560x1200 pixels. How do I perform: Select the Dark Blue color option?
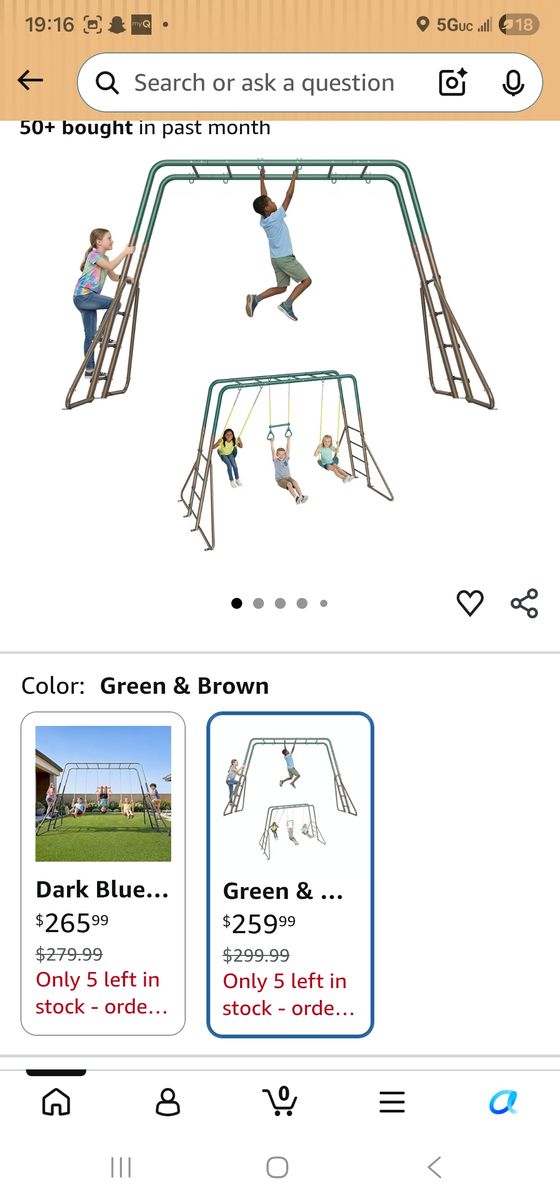pos(103,874)
